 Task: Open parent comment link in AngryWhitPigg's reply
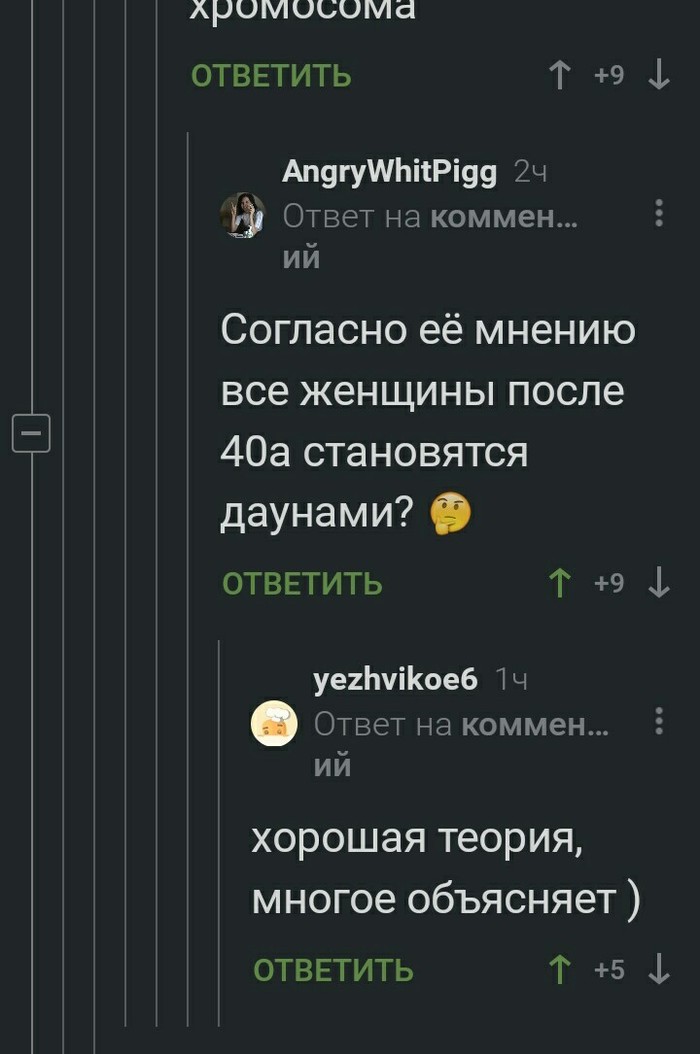click(503, 216)
